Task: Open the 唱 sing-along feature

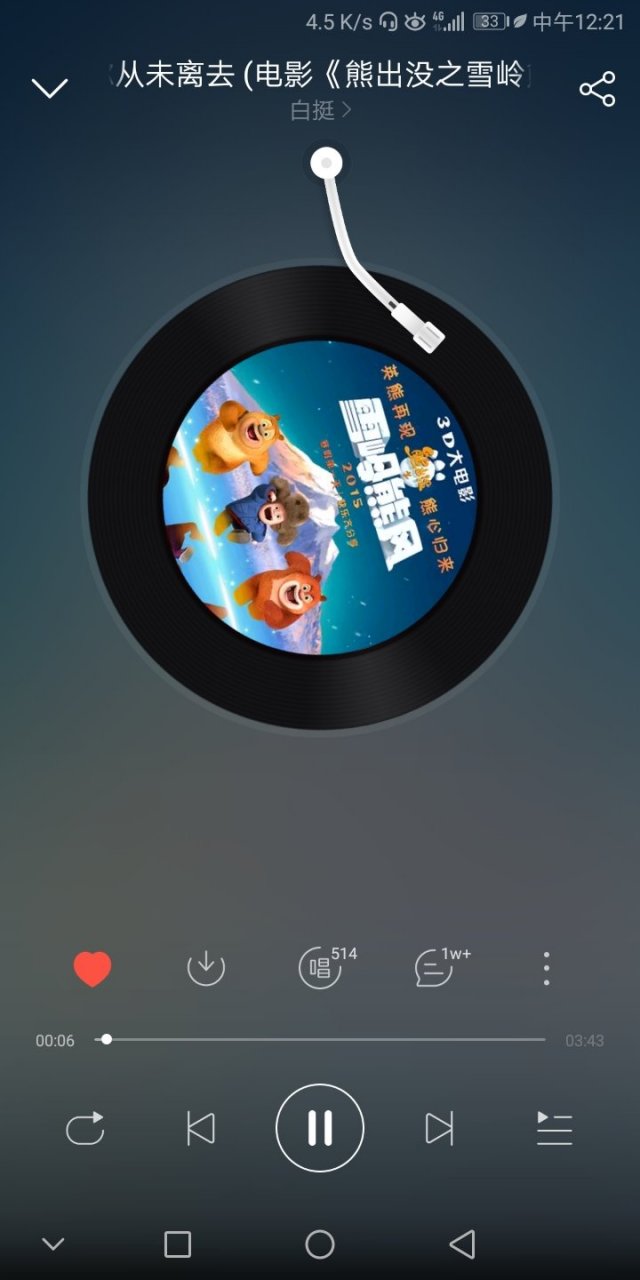Action: coord(321,968)
